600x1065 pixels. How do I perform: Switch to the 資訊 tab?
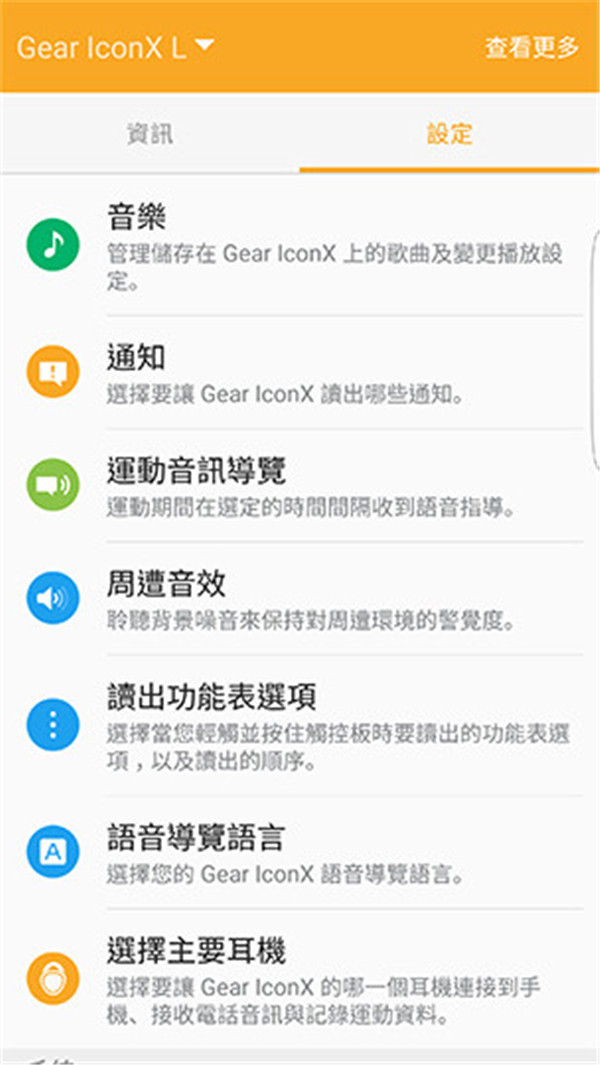point(149,134)
